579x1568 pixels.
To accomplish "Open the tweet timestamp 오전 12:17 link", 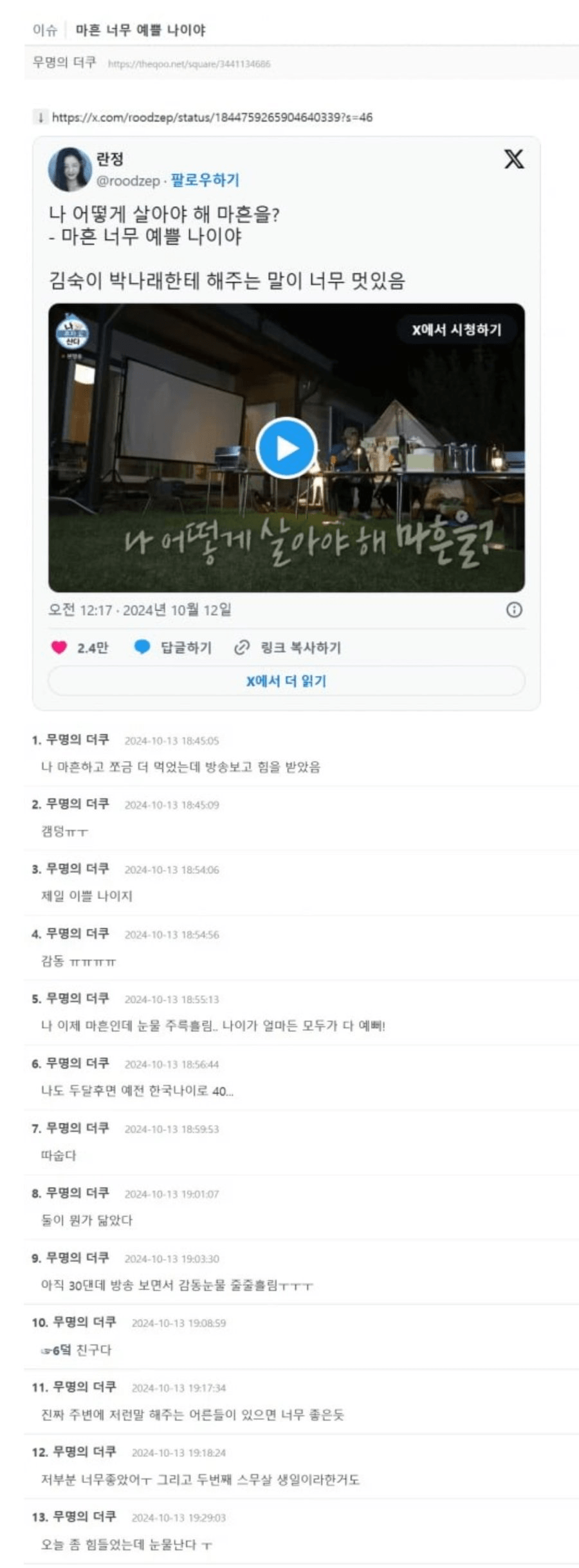I will tap(140, 610).
